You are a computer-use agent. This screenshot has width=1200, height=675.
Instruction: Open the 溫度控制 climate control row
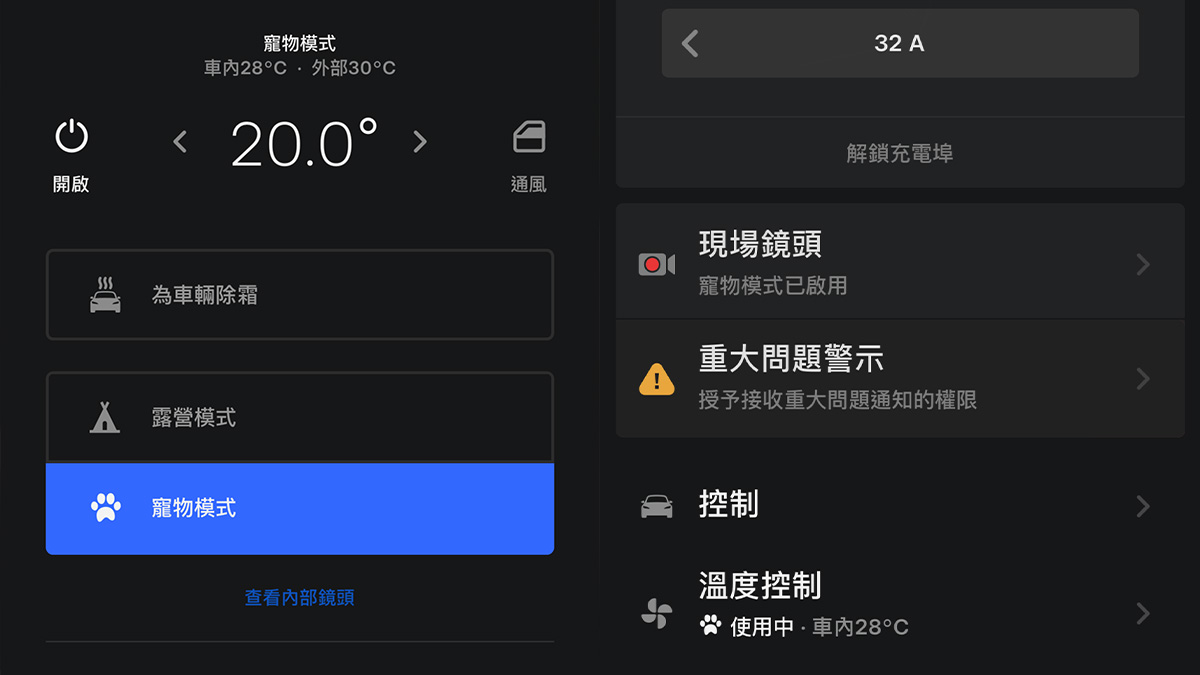click(899, 605)
